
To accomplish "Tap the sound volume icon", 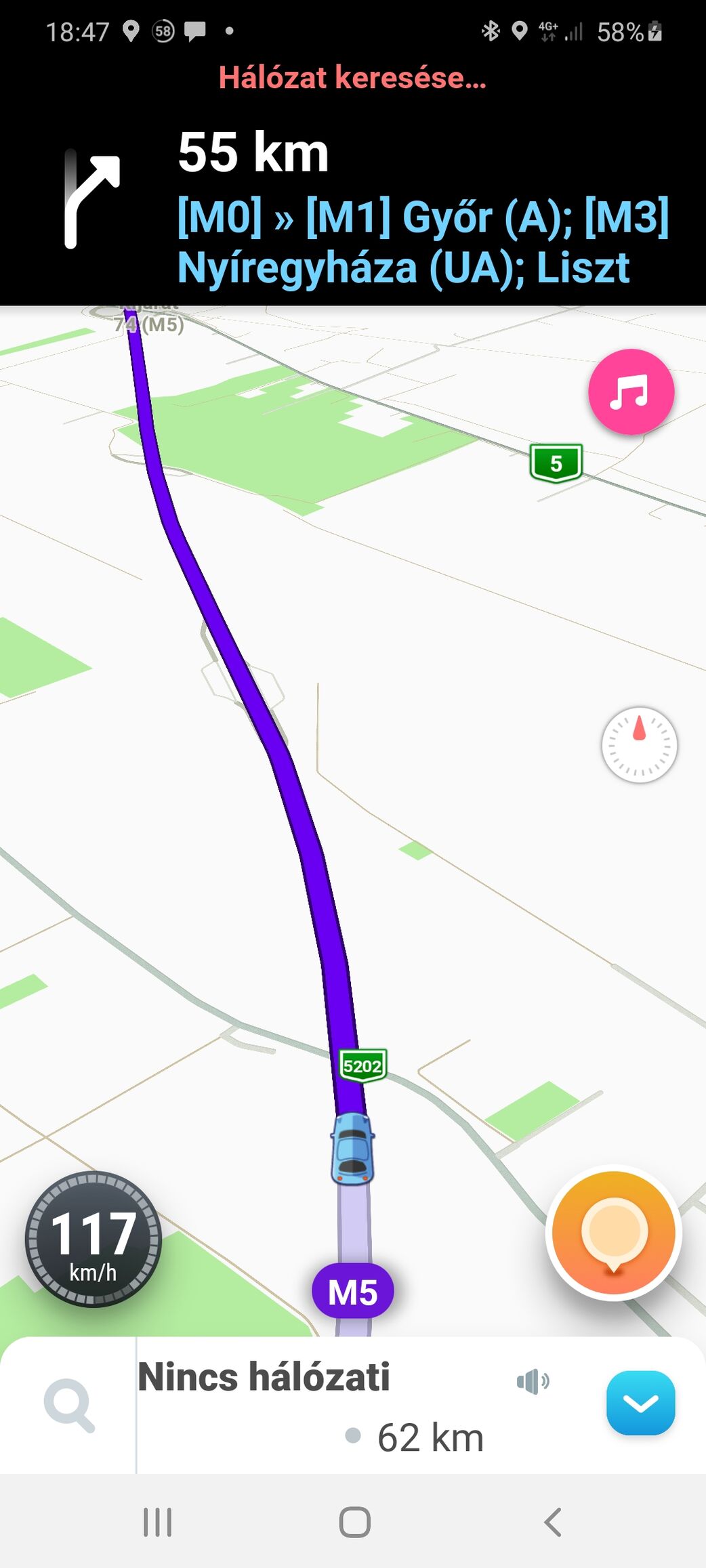I will 533,1381.
